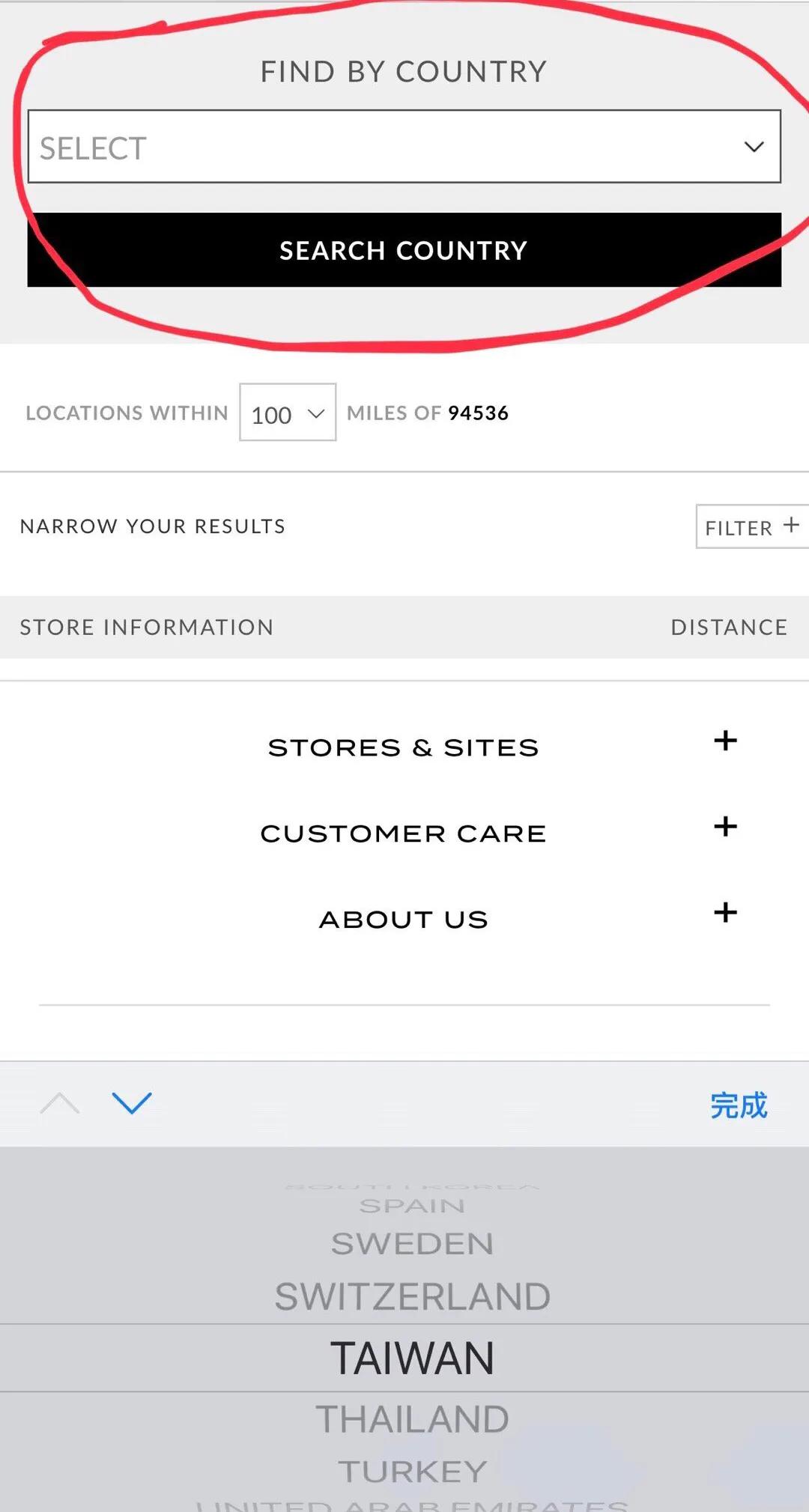The height and width of the screenshot is (1512, 809).
Task: Click the plus icon on the FILTER button
Action: pyautogui.click(x=790, y=526)
